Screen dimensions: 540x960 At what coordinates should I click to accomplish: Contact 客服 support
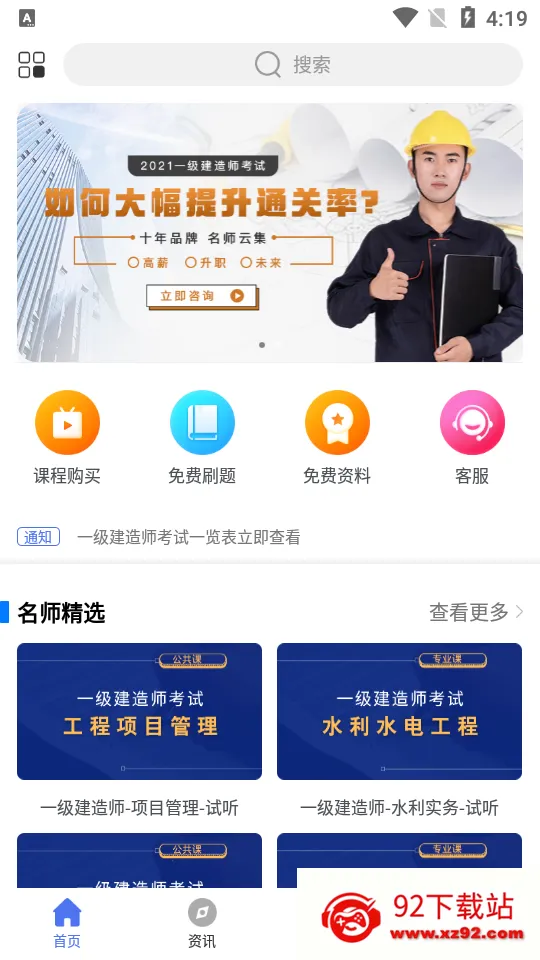coord(472,438)
